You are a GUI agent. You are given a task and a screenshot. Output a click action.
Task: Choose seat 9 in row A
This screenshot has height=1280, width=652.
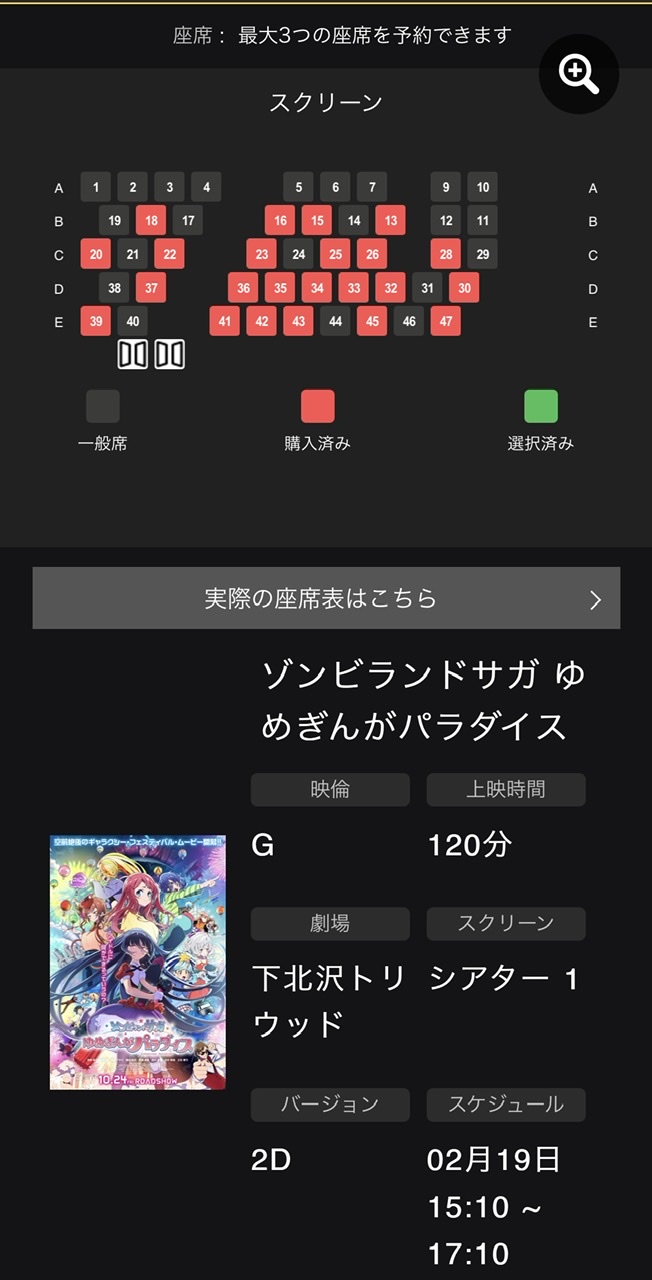pos(446,187)
